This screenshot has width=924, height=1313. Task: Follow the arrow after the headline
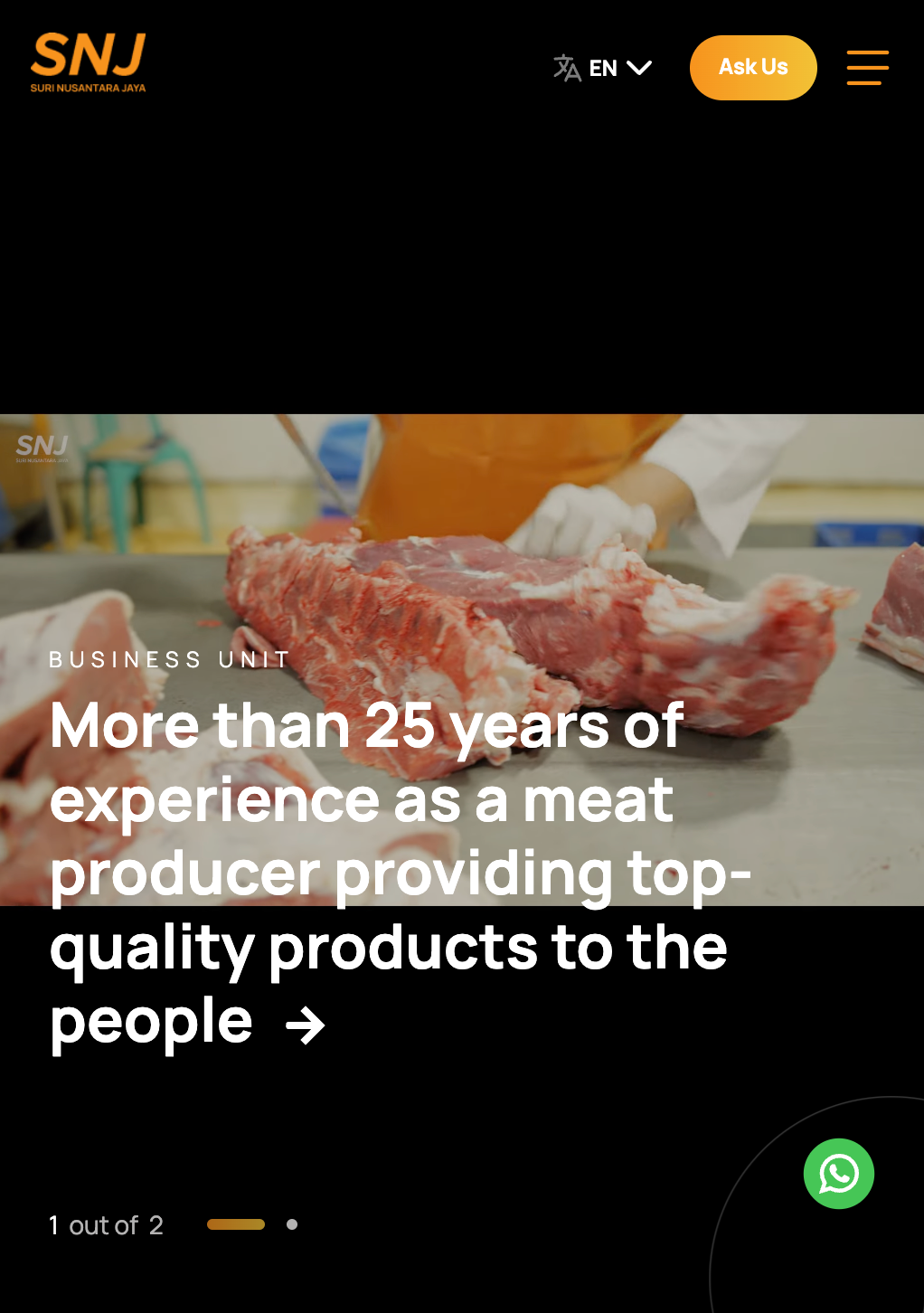(x=306, y=1025)
